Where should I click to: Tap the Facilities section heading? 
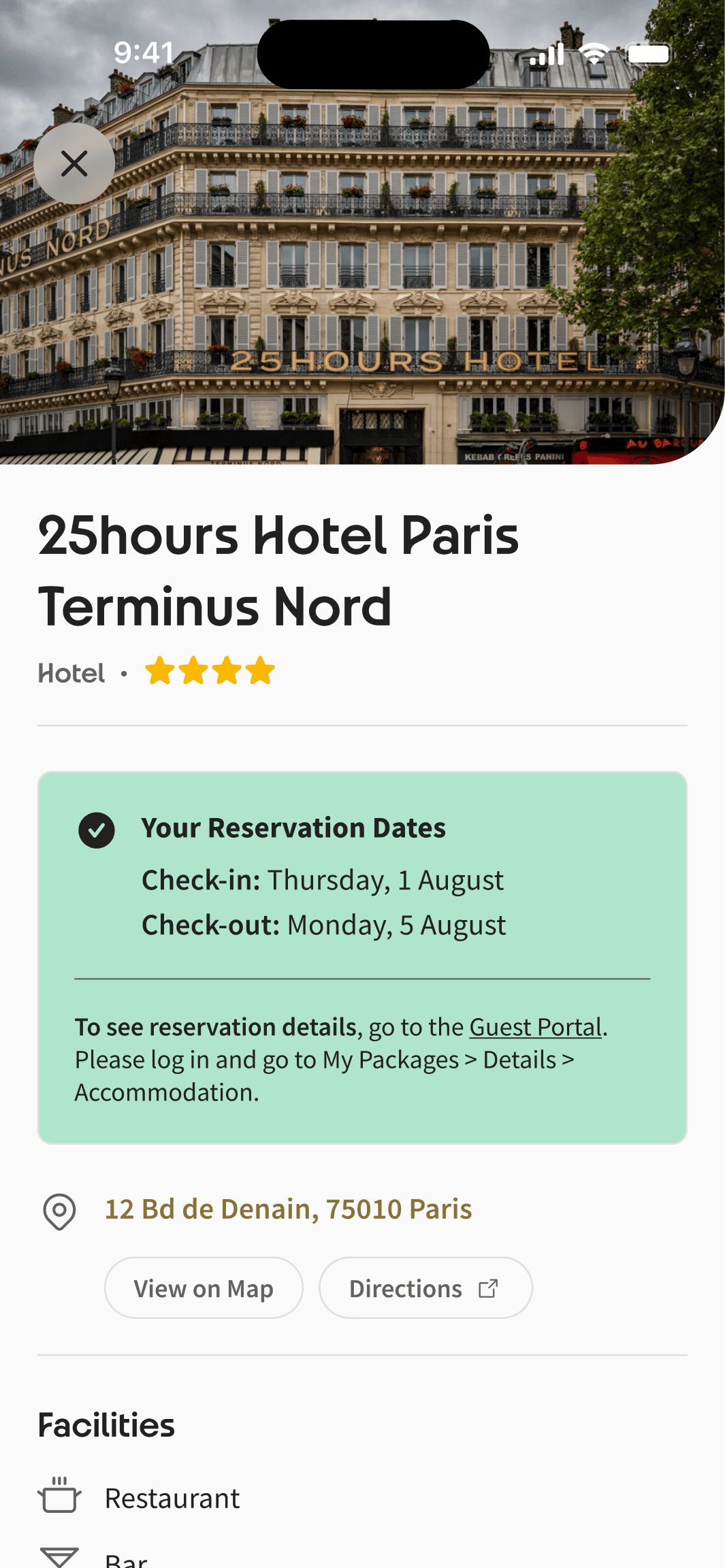(106, 1424)
